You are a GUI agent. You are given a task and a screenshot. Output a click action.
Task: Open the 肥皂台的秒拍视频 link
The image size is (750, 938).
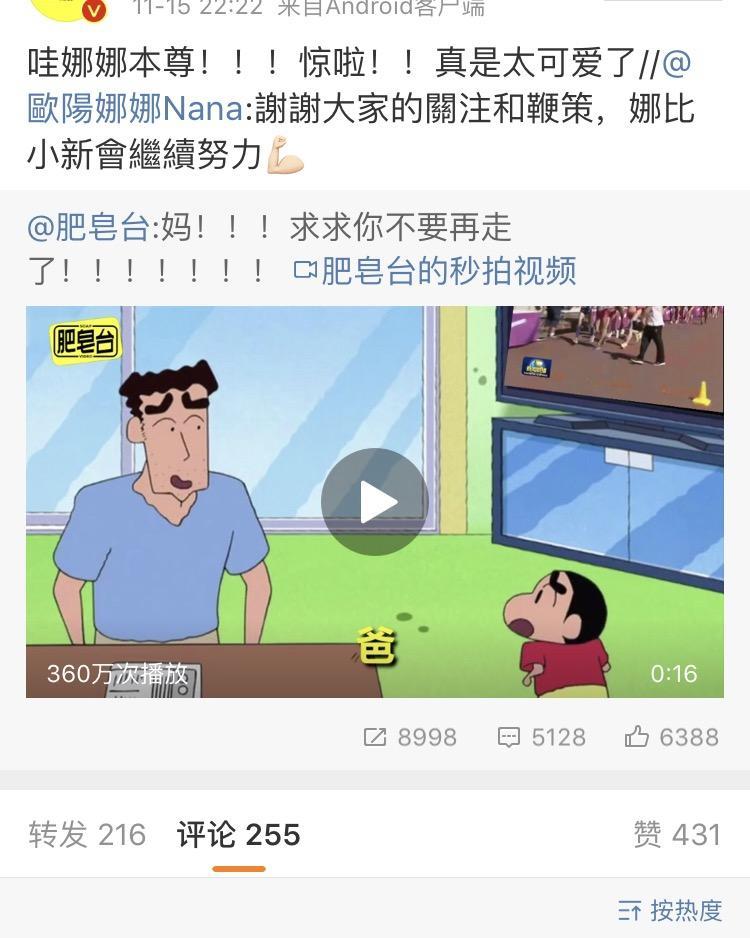coord(436,271)
